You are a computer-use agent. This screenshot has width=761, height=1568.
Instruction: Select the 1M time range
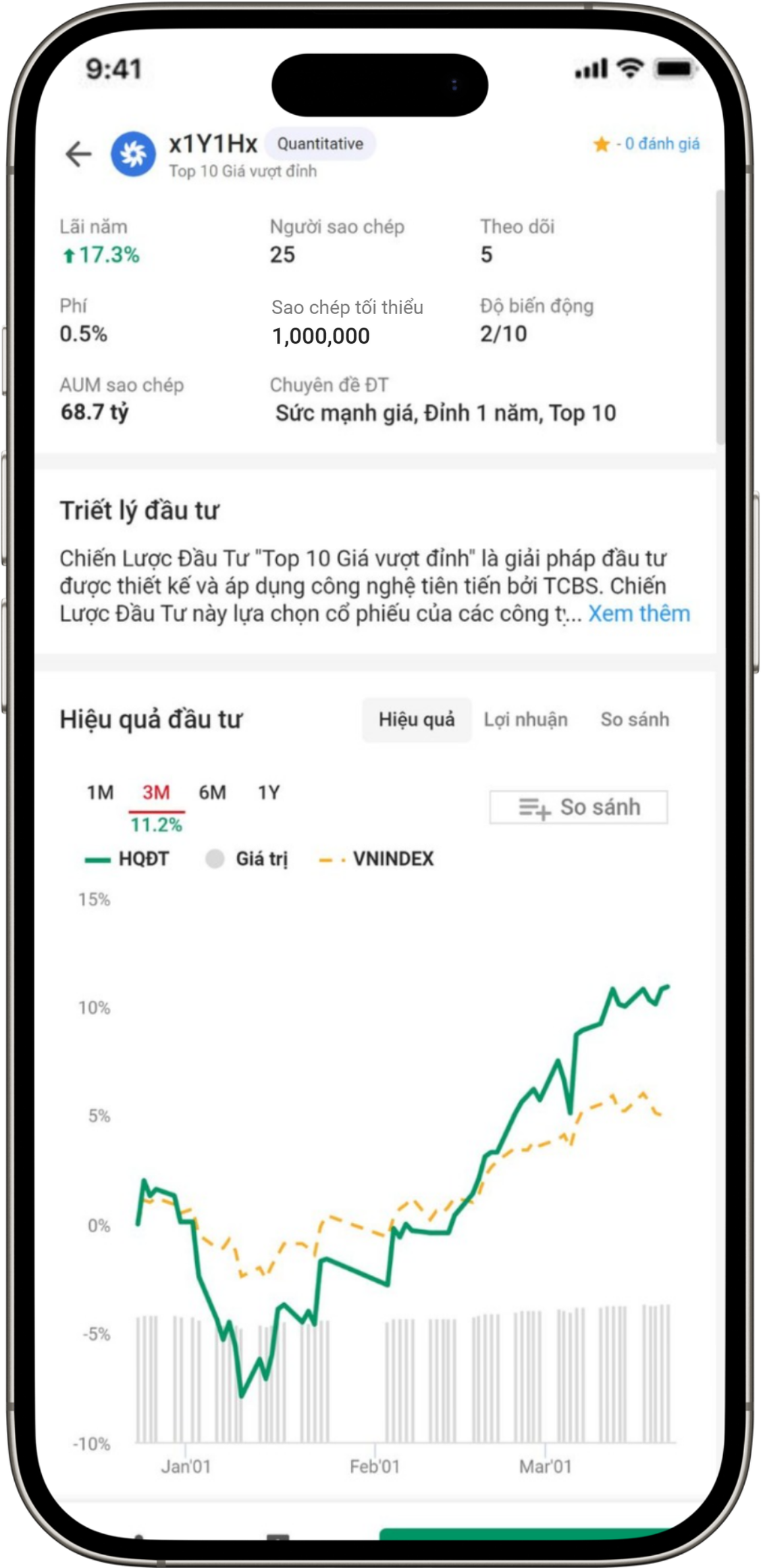(100, 792)
